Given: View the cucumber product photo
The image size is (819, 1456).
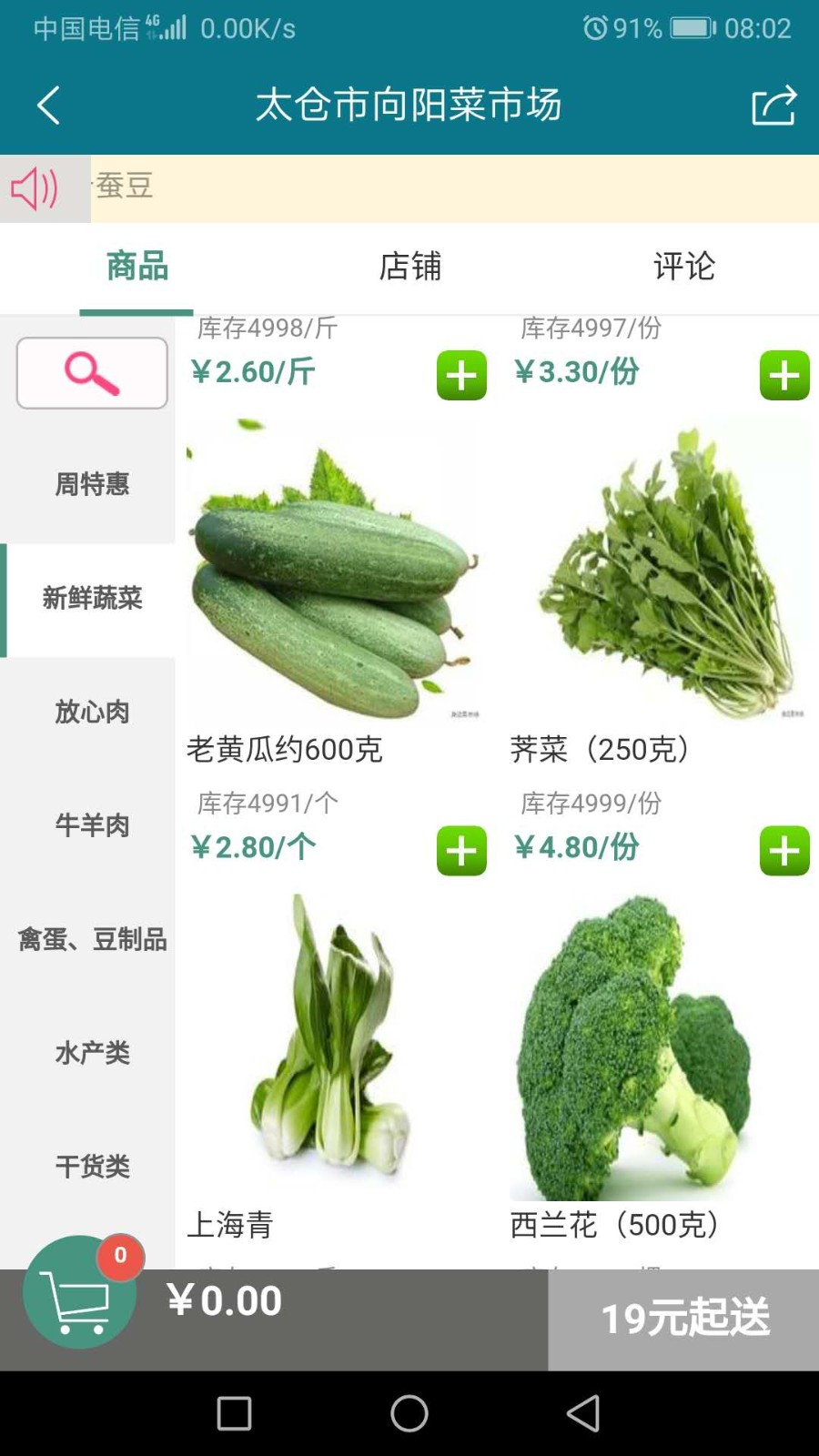Looking at the screenshot, I should [x=335, y=573].
